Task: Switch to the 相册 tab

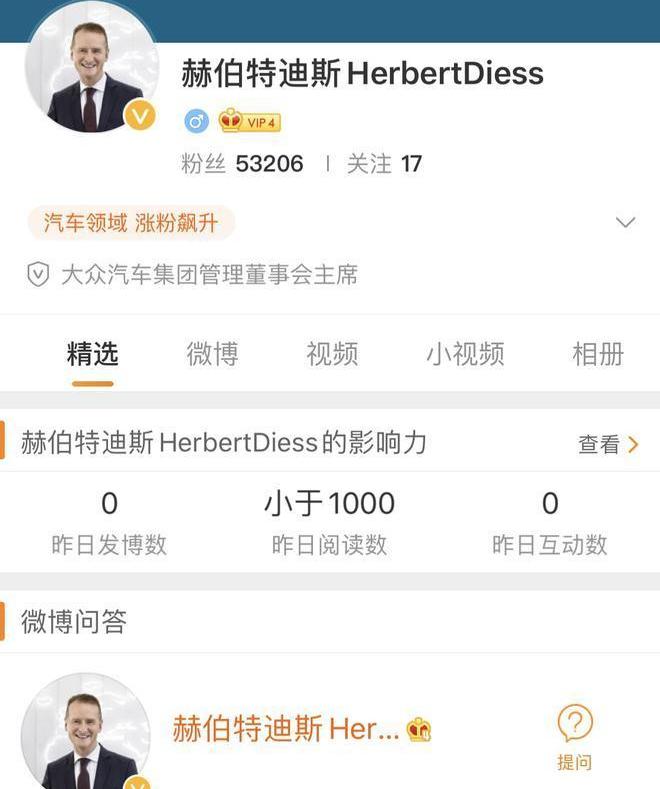Action: (597, 354)
